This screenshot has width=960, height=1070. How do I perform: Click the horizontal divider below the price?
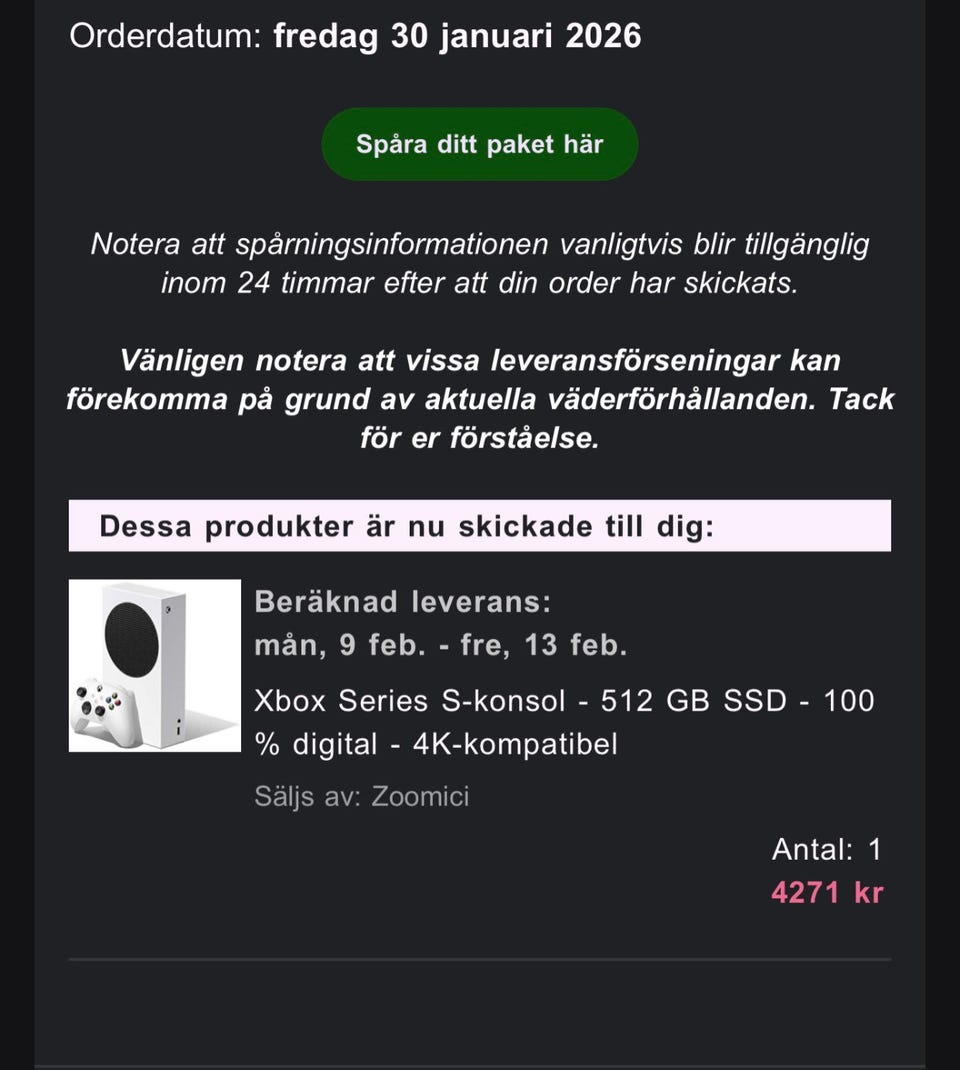480,959
